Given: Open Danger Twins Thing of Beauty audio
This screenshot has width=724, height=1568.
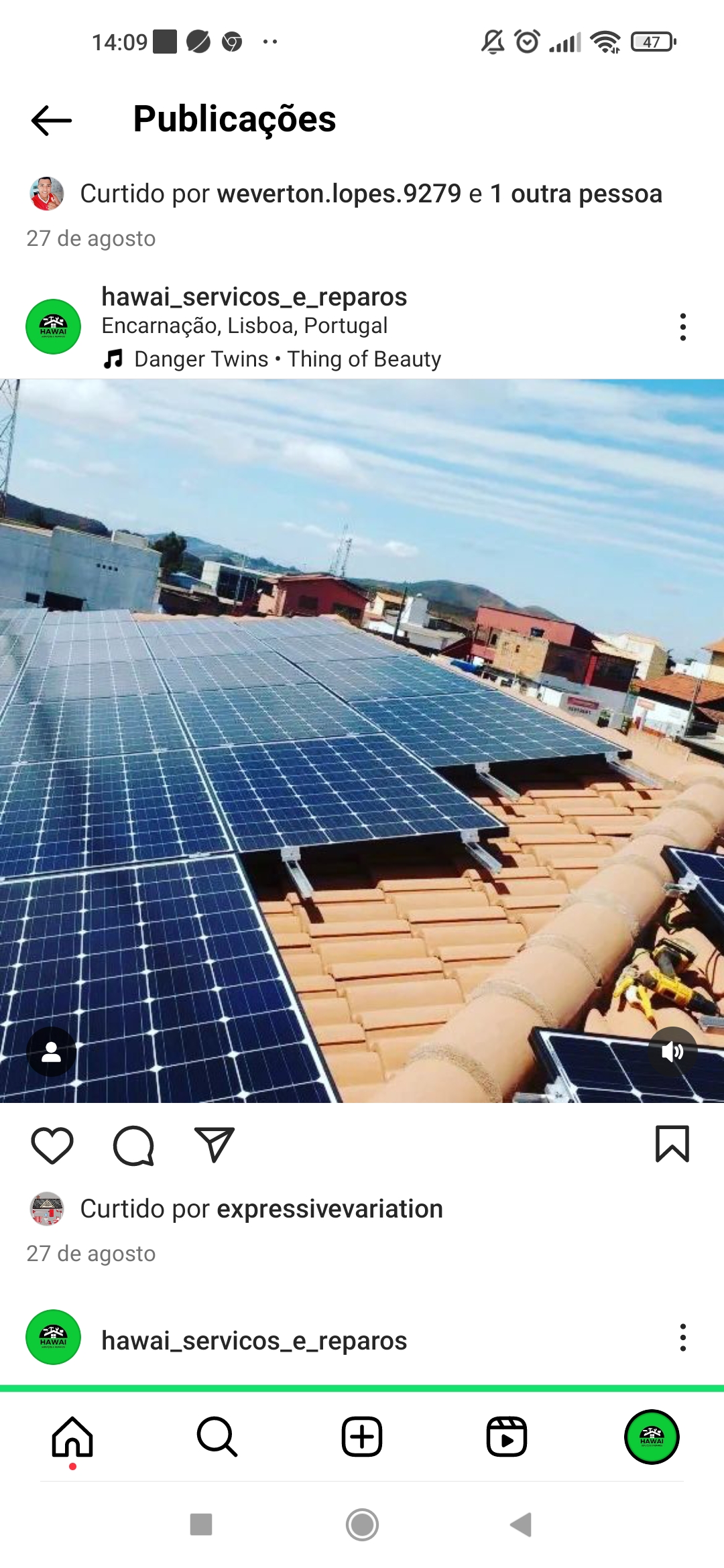Looking at the screenshot, I should point(287,359).
